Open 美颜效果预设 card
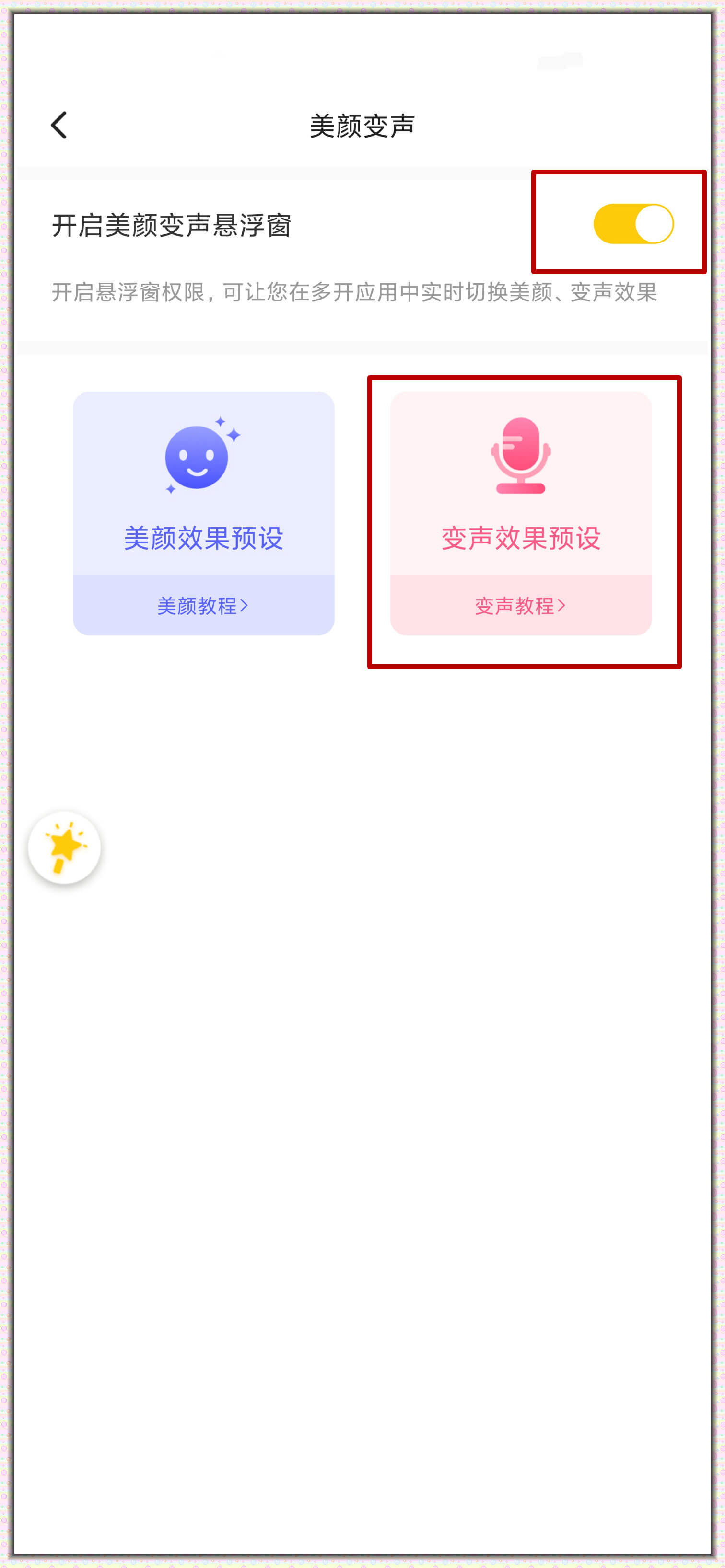This screenshot has height=1568, width=725. (x=203, y=484)
